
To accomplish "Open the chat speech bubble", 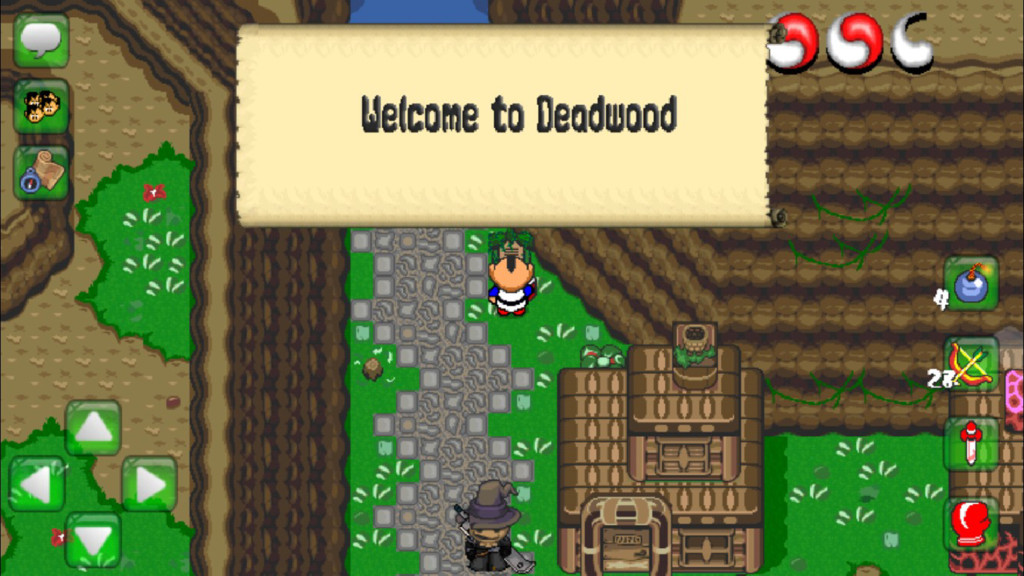I will (41, 41).
